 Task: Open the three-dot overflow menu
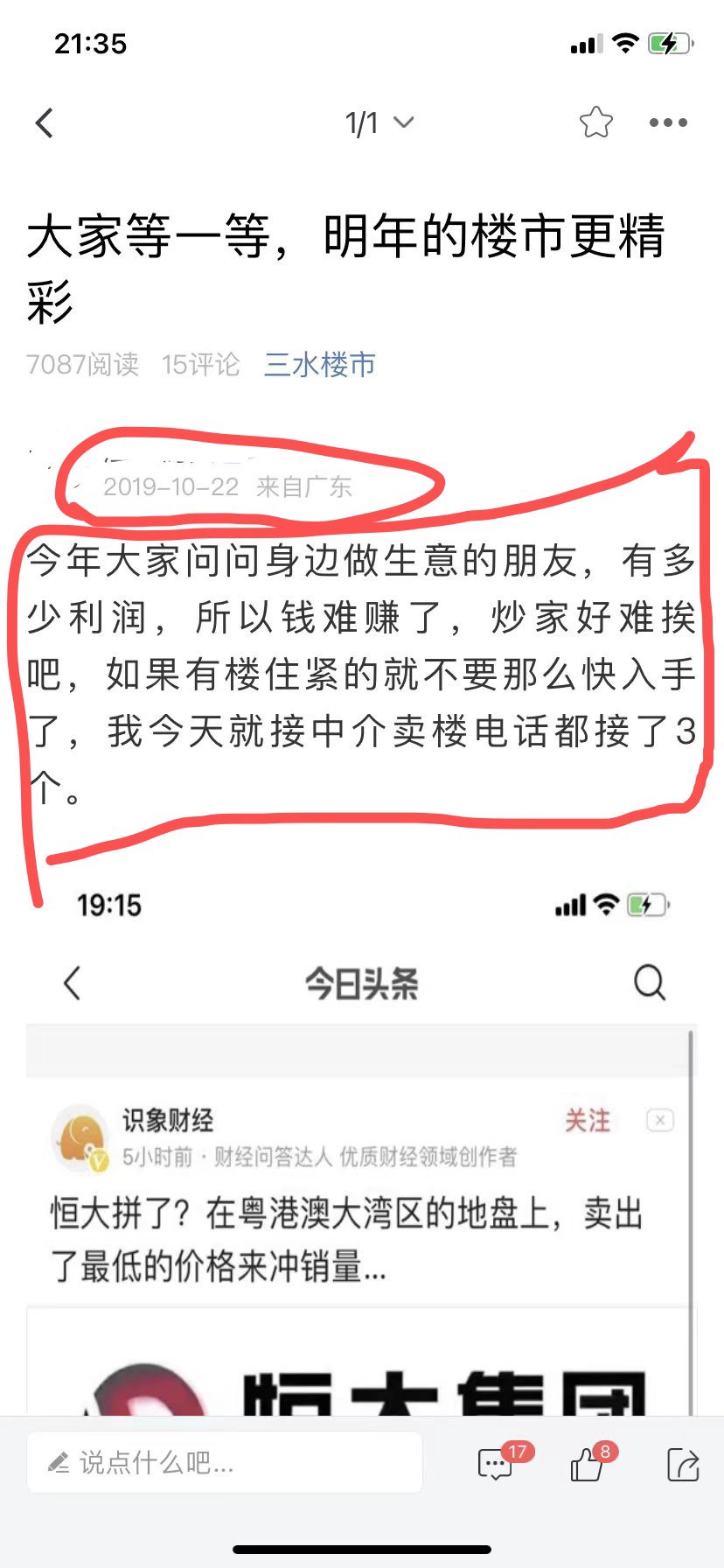(x=668, y=123)
